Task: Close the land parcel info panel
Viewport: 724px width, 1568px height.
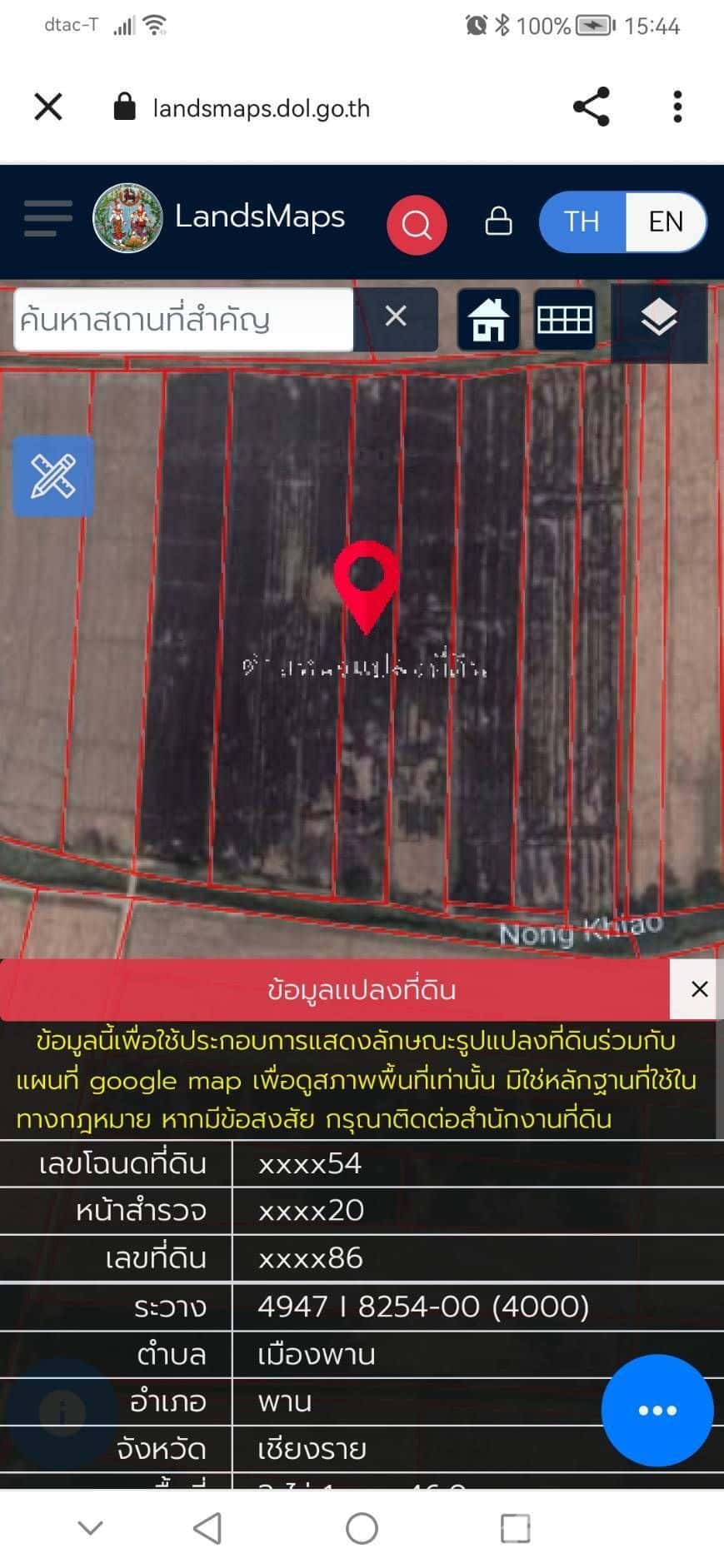Action: 700,989
